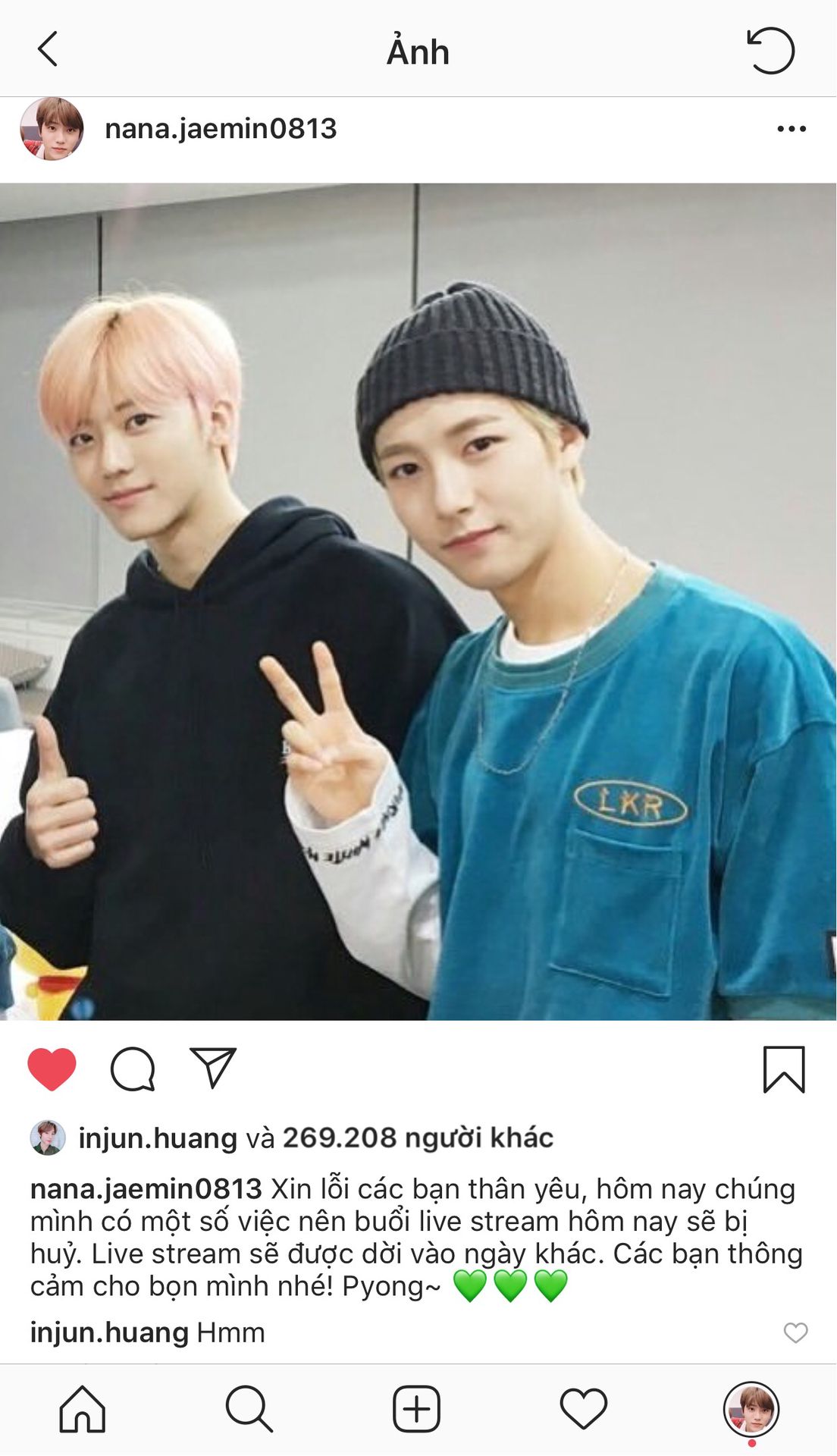Unlike the post via the red heart
The width and height of the screenshot is (837, 1456).
coord(52,1069)
